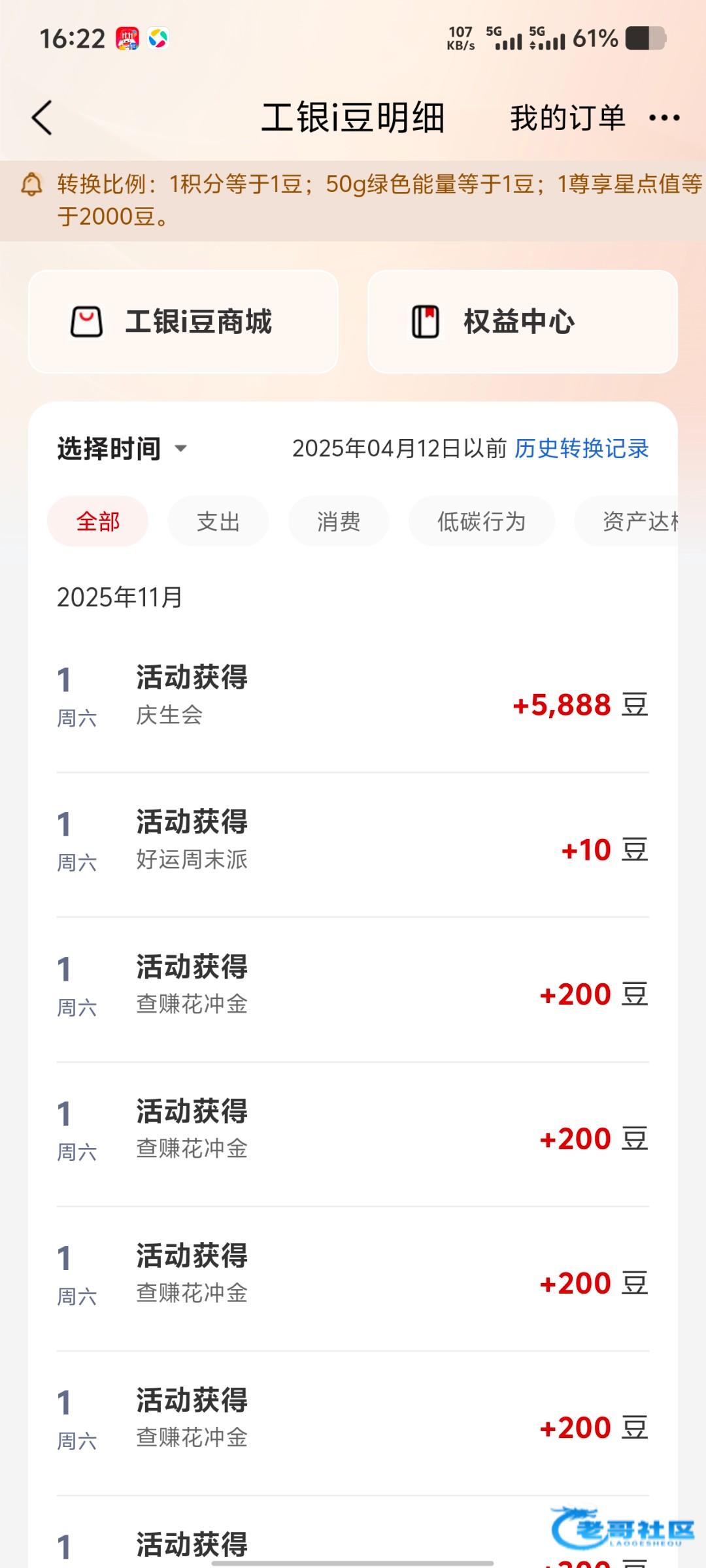The image size is (706, 1568).
Task: Open 权益中心
Action: point(522,322)
